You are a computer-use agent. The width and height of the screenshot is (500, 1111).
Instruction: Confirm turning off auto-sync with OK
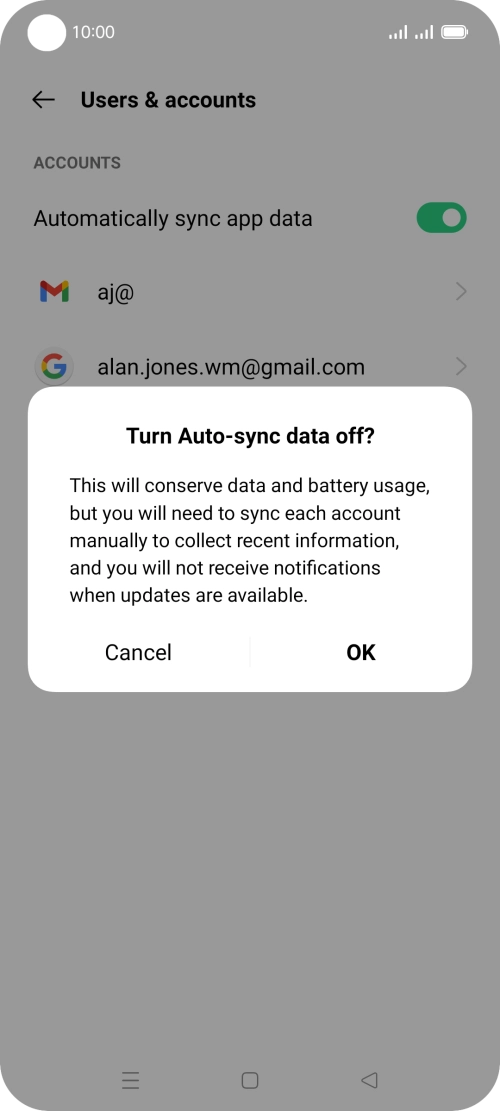(x=360, y=652)
